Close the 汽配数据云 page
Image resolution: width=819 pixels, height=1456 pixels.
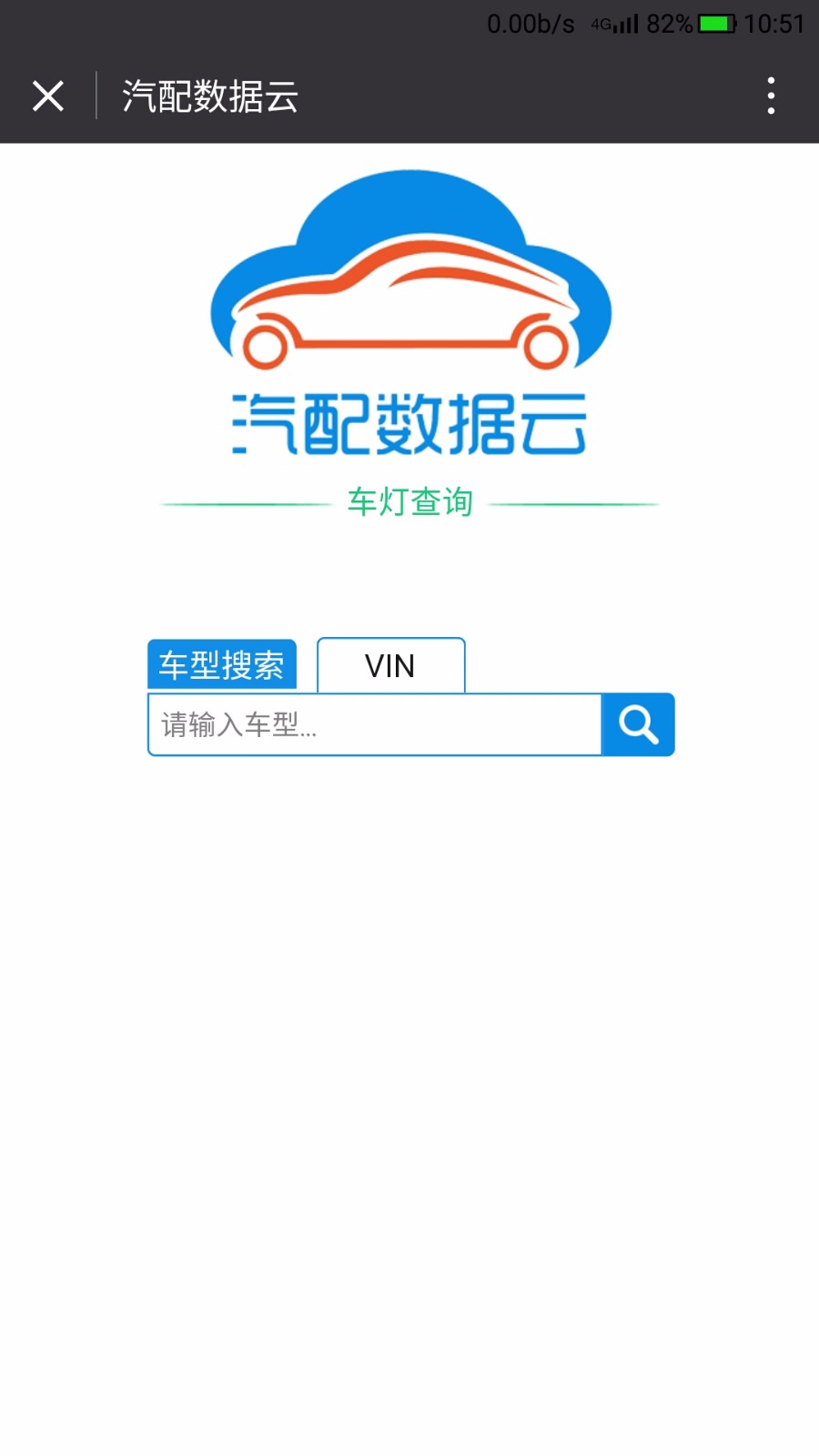tap(47, 96)
